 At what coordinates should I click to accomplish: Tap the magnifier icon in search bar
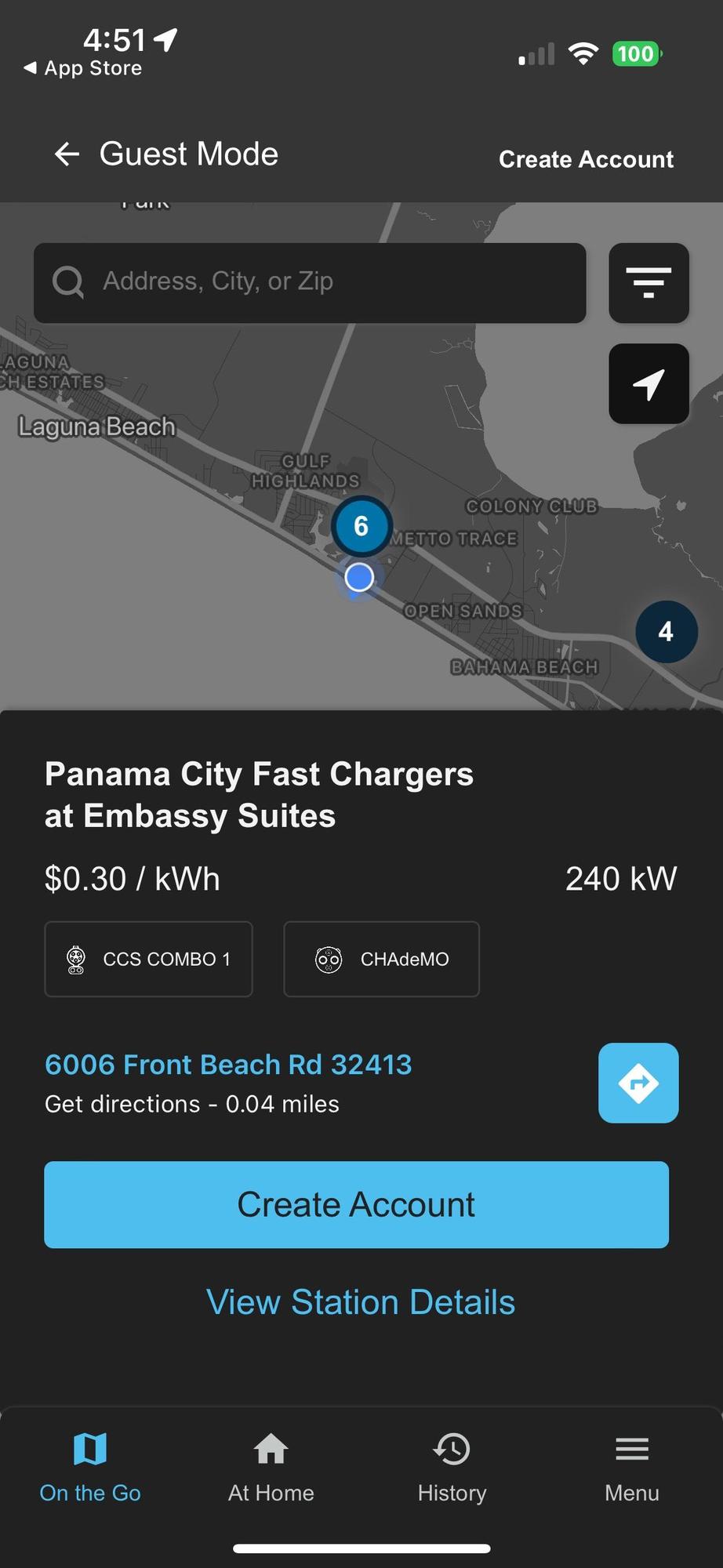pos(67,282)
